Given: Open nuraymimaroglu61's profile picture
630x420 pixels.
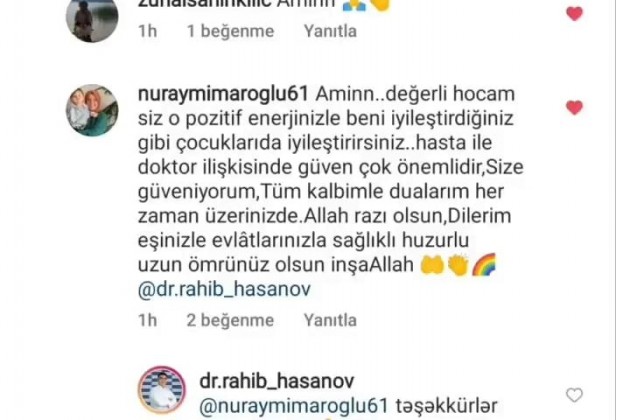Looking at the screenshot, I should pyautogui.click(x=91, y=110).
